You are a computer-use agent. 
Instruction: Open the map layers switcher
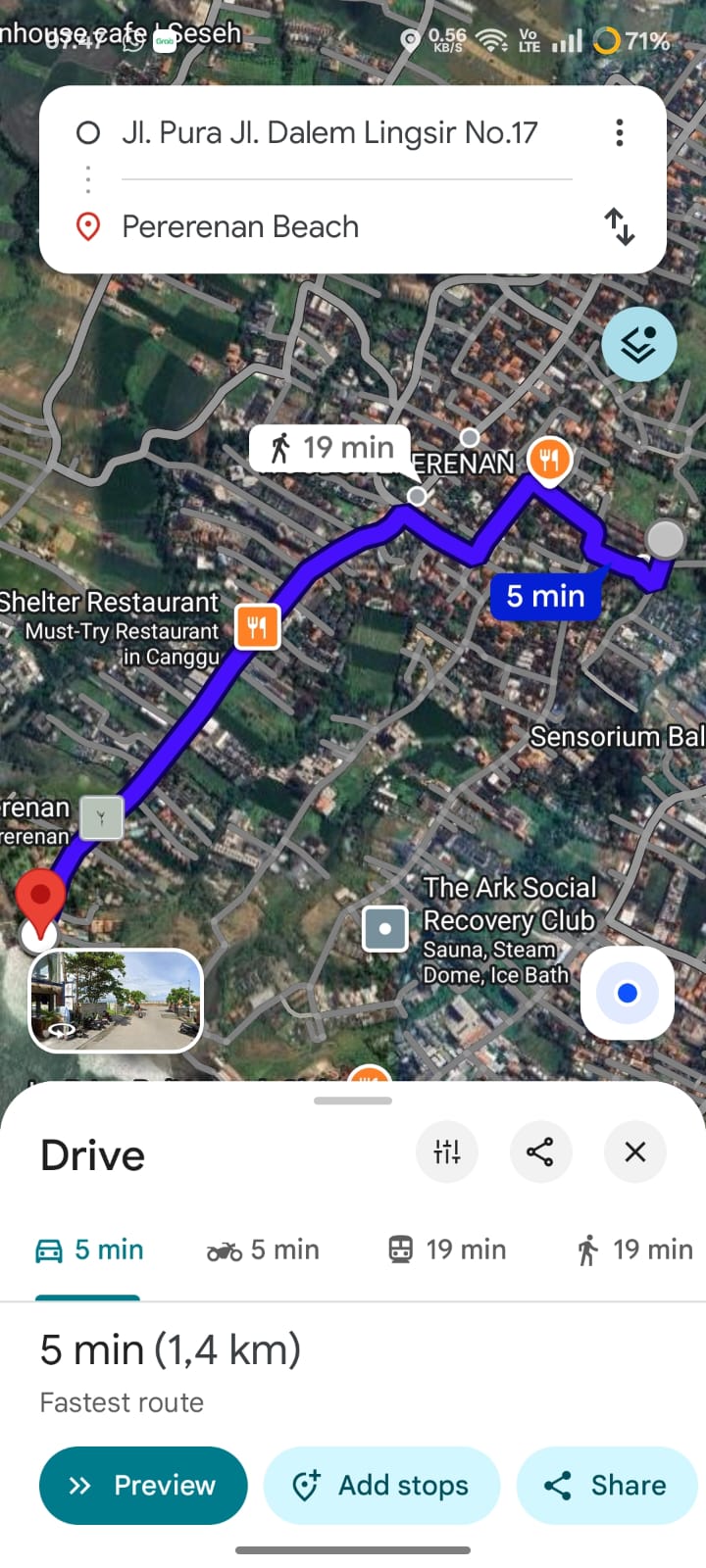point(638,345)
